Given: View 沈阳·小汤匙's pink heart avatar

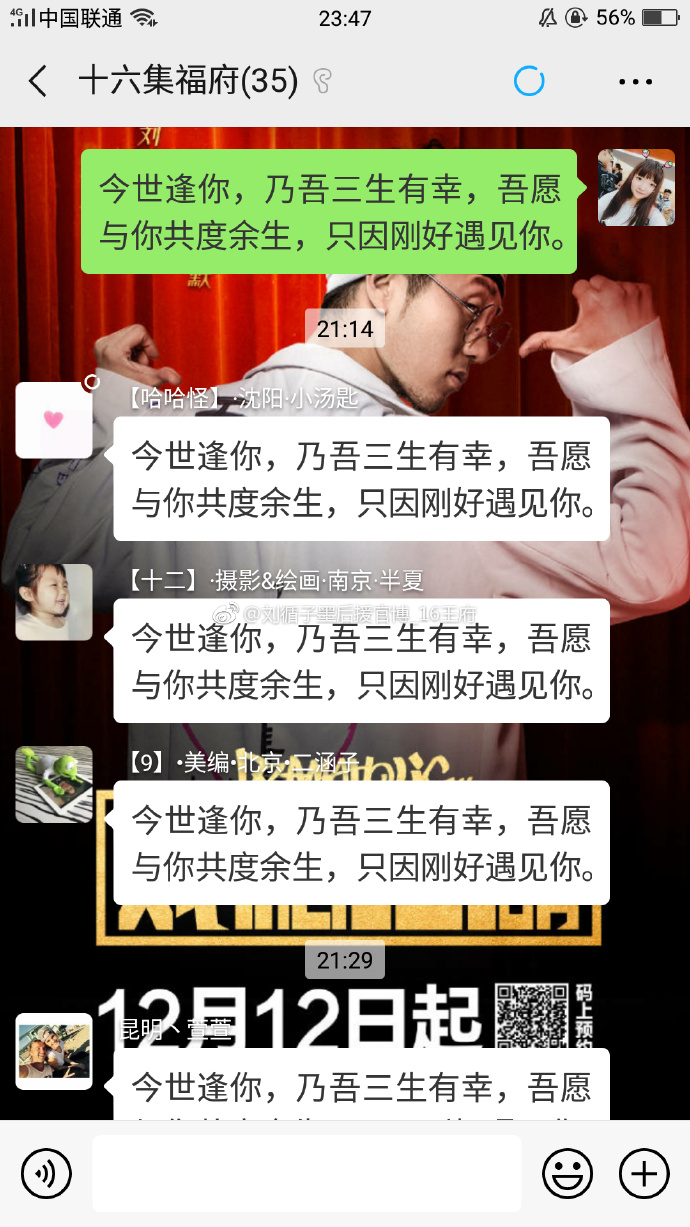Looking at the screenshot, I should tap(54, 420).
